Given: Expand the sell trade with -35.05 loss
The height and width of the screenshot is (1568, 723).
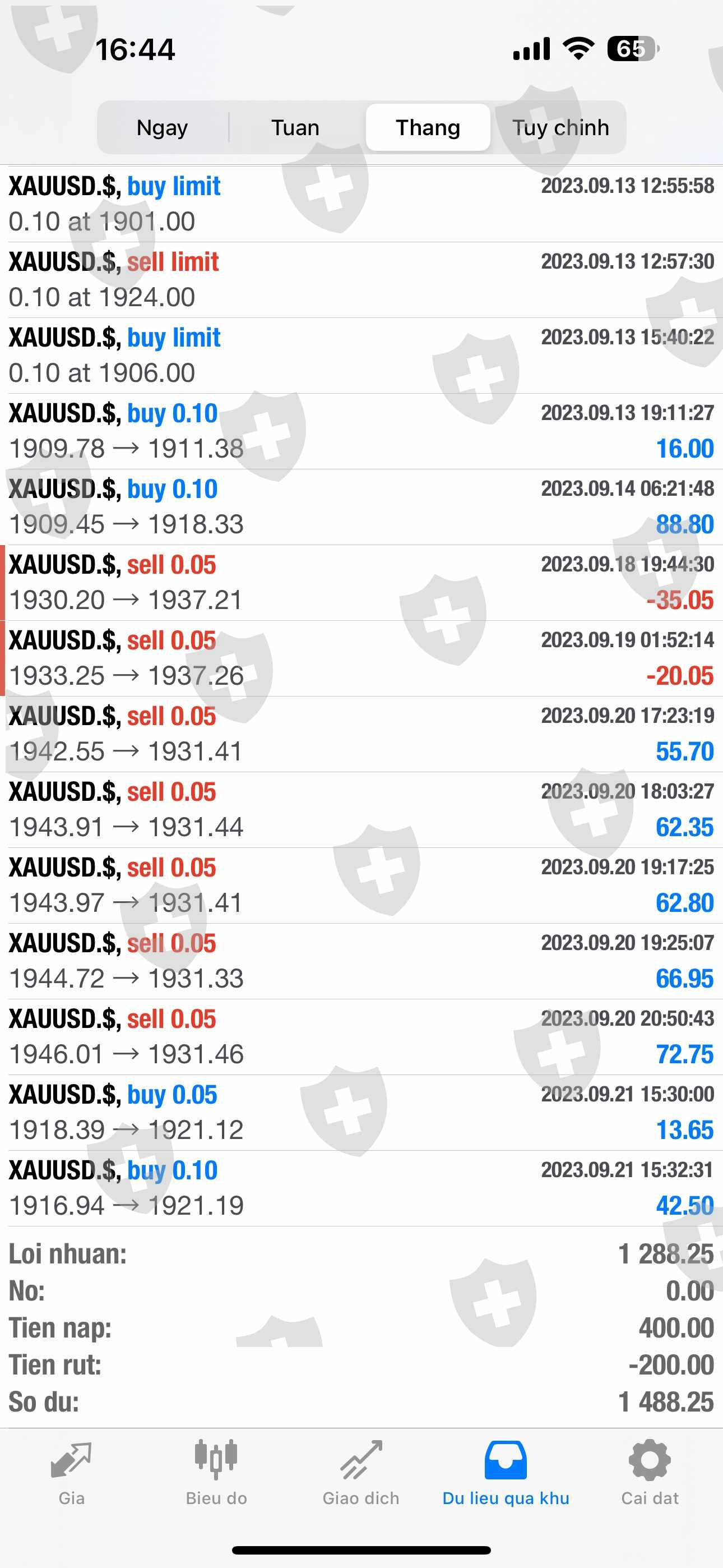Looking at the screenshot, I should coord(361,583).
